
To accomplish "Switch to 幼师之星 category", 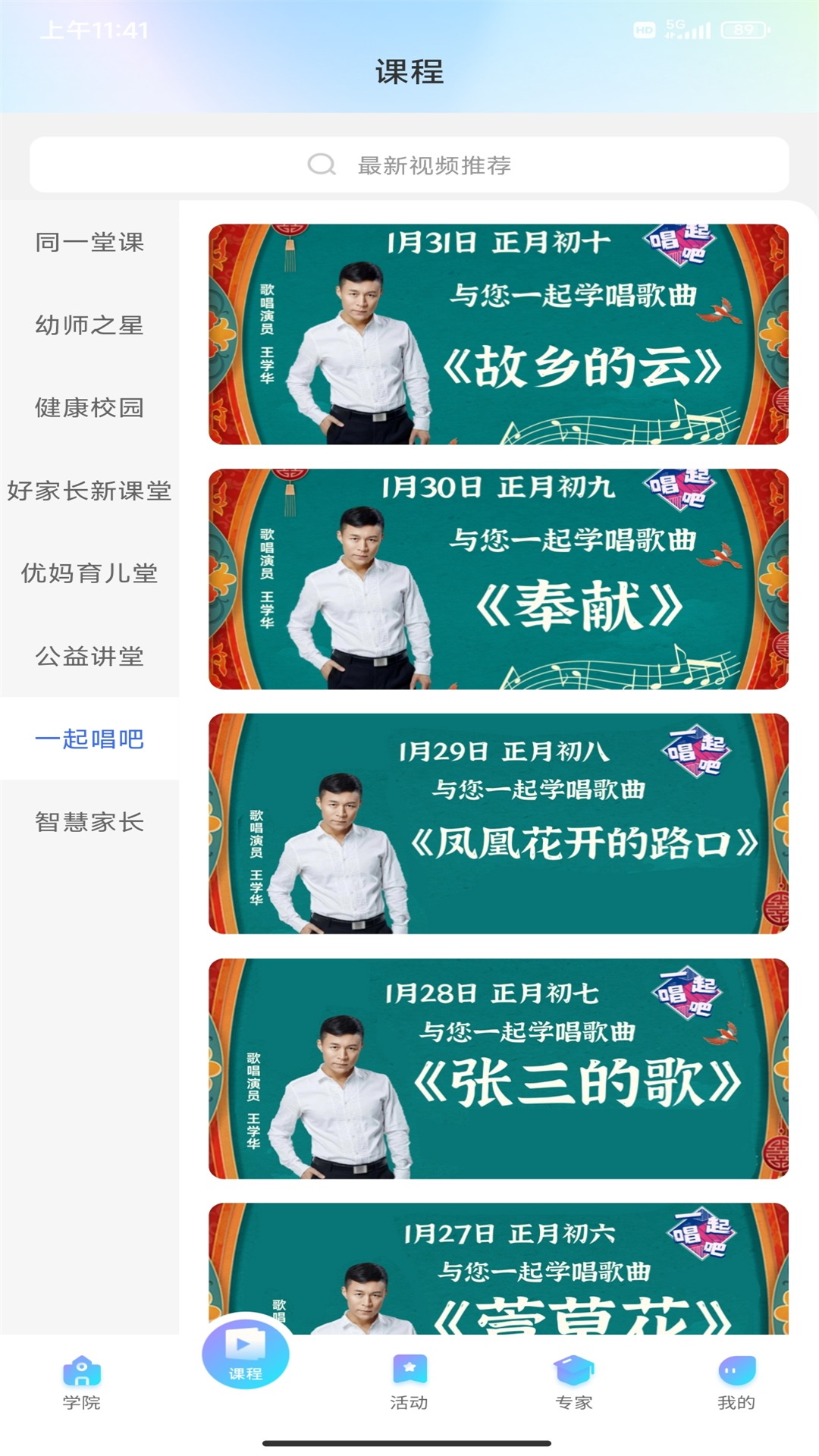I will point(89,325).
